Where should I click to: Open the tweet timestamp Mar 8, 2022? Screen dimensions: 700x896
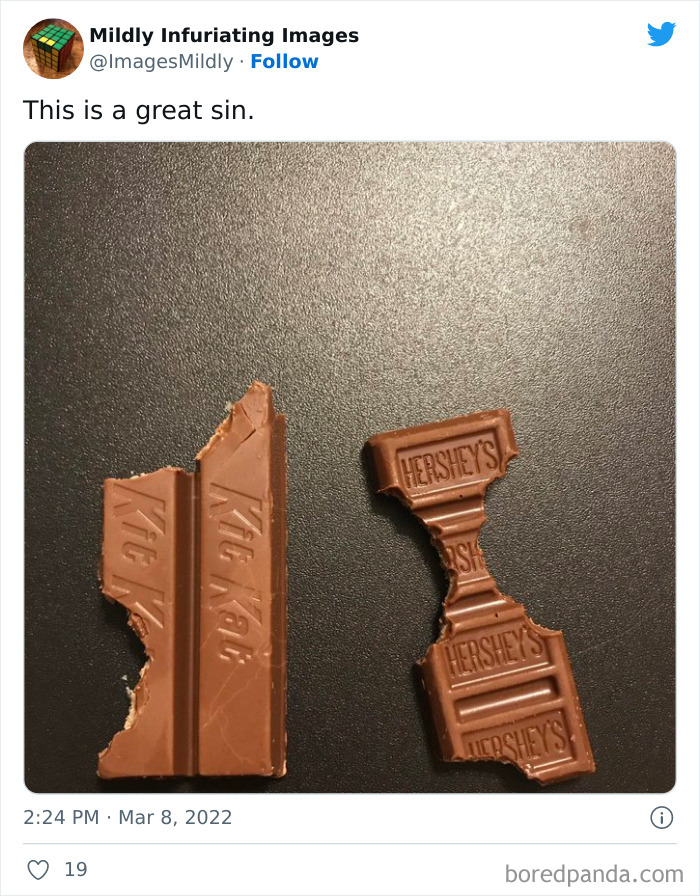click(x=127, y=817)
